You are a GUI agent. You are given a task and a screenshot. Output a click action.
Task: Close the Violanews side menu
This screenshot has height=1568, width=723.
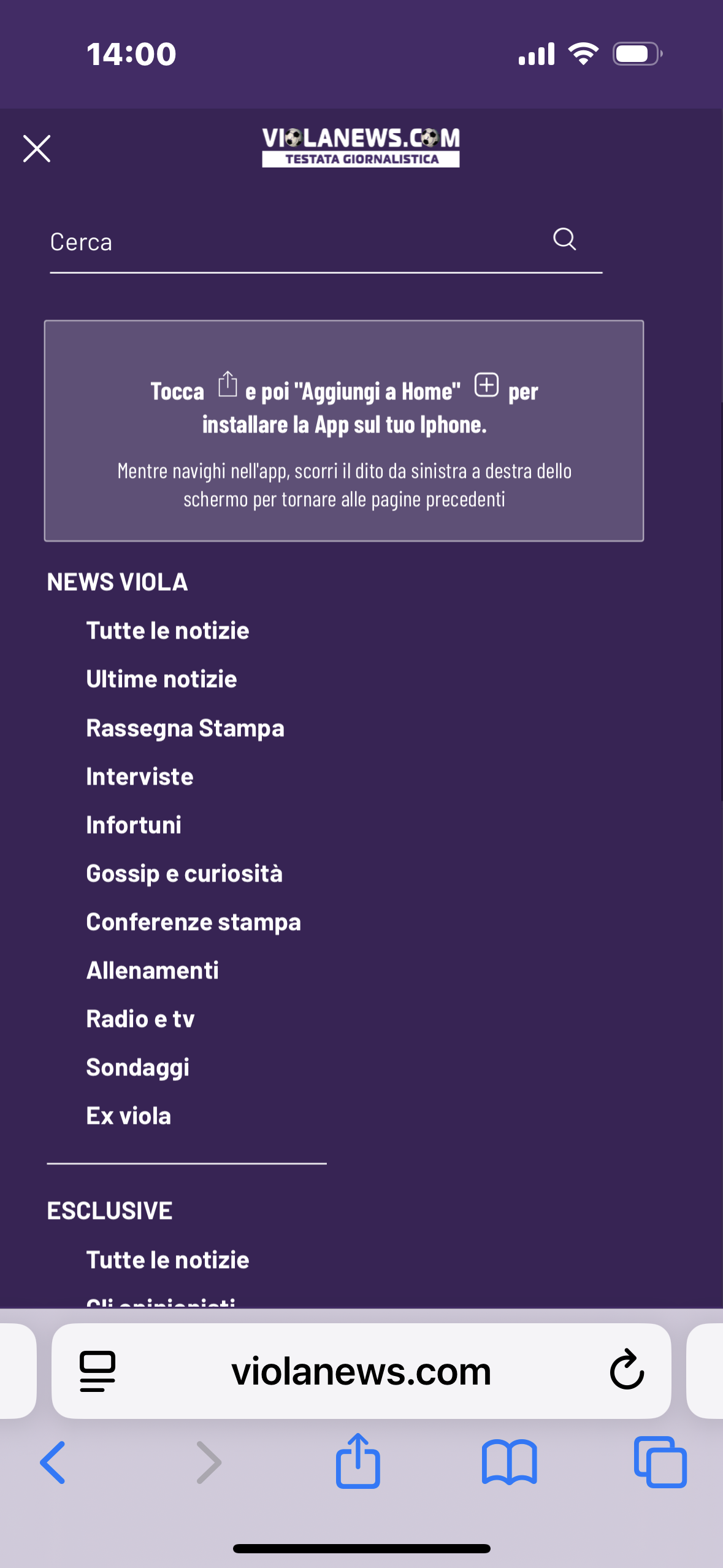[x=37, y=148]
